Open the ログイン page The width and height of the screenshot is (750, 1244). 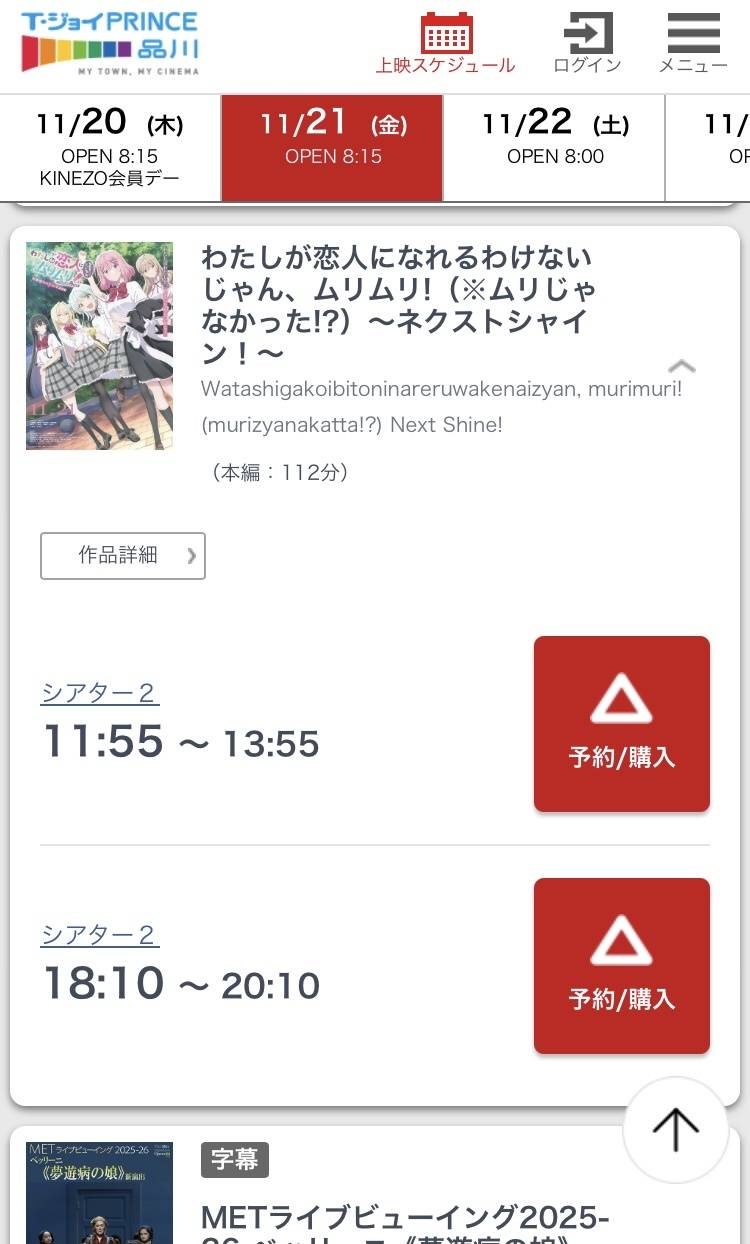(x=587, y=43)
